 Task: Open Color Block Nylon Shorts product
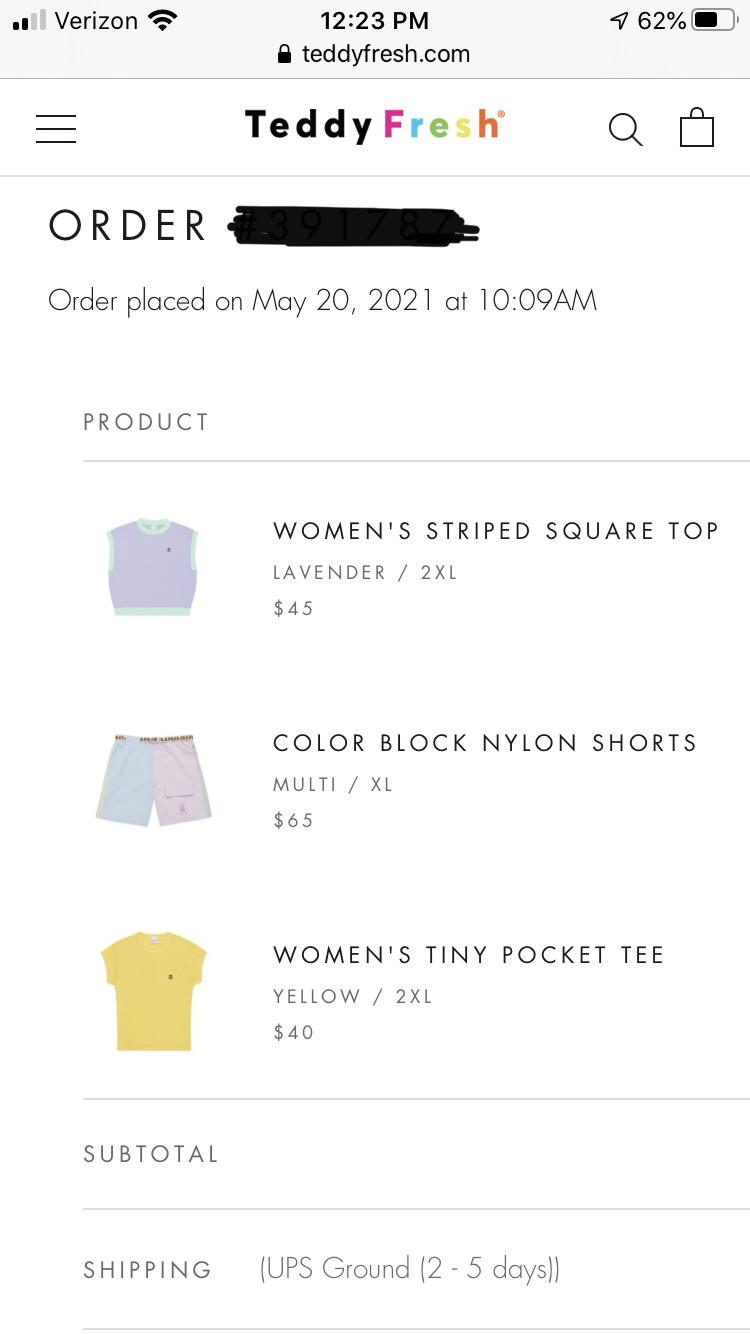pos(485,743)
